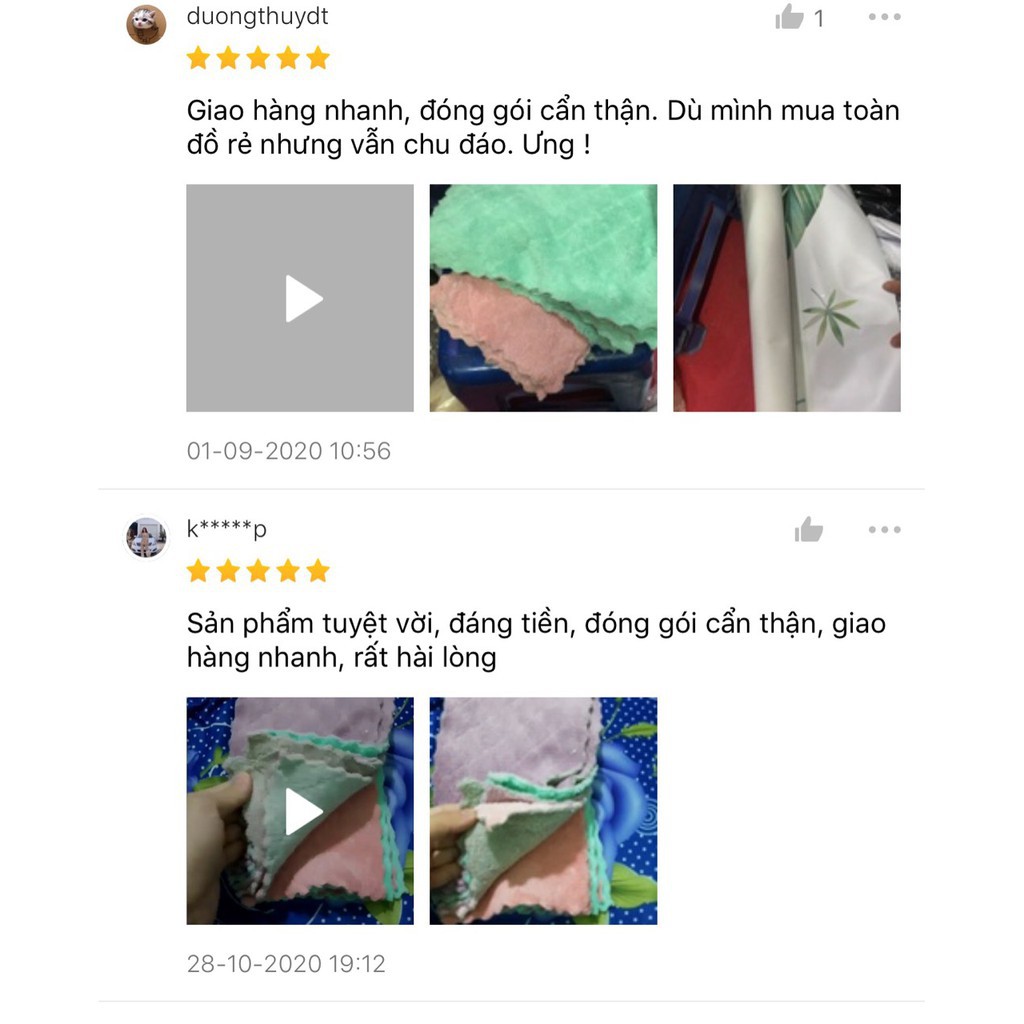The width and height of the screenshot is (1024, 1024).
Task: Play the video in k*****p's review
Action: 300,811
